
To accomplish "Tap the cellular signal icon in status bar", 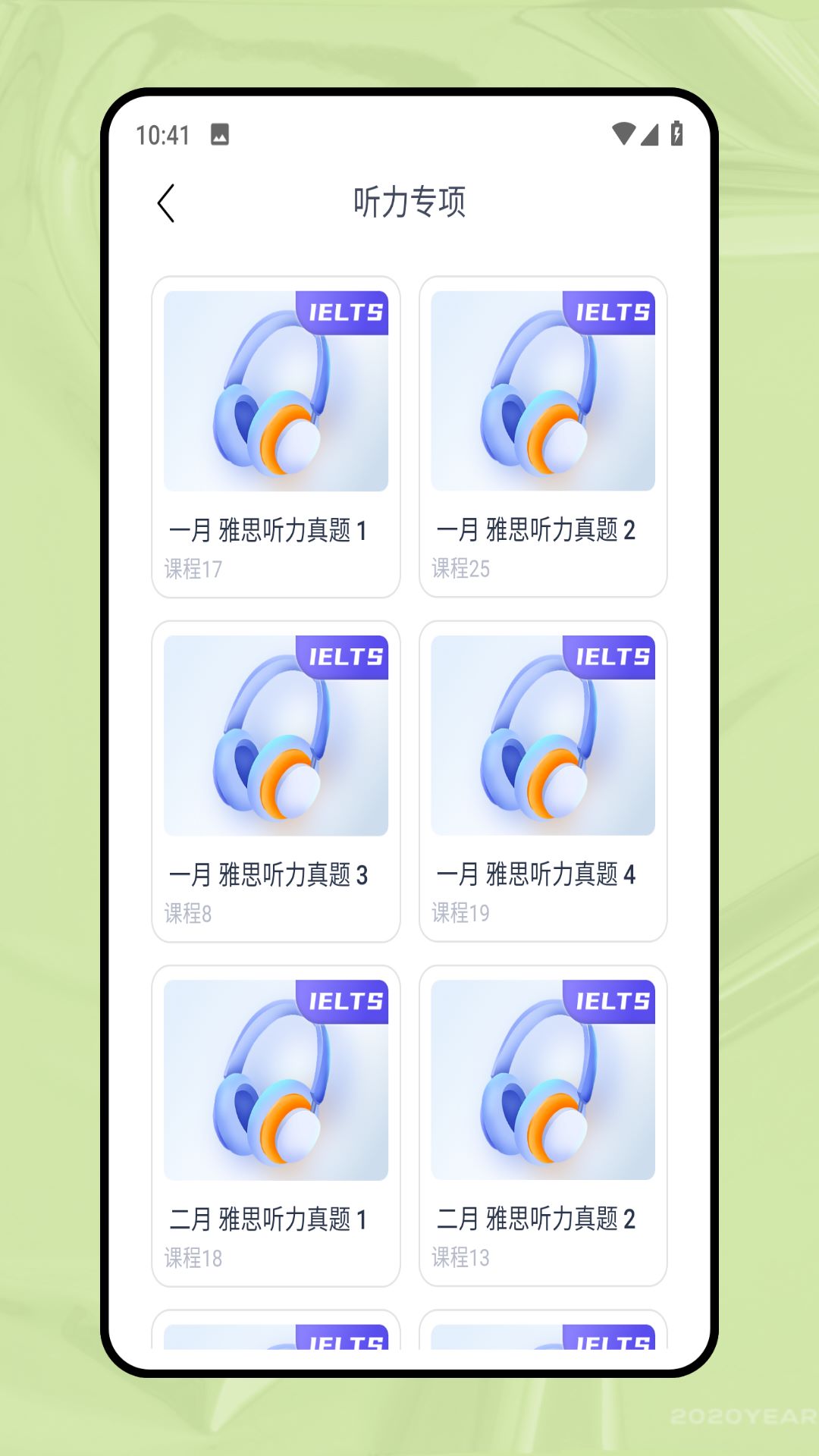I will pos(649,133).
